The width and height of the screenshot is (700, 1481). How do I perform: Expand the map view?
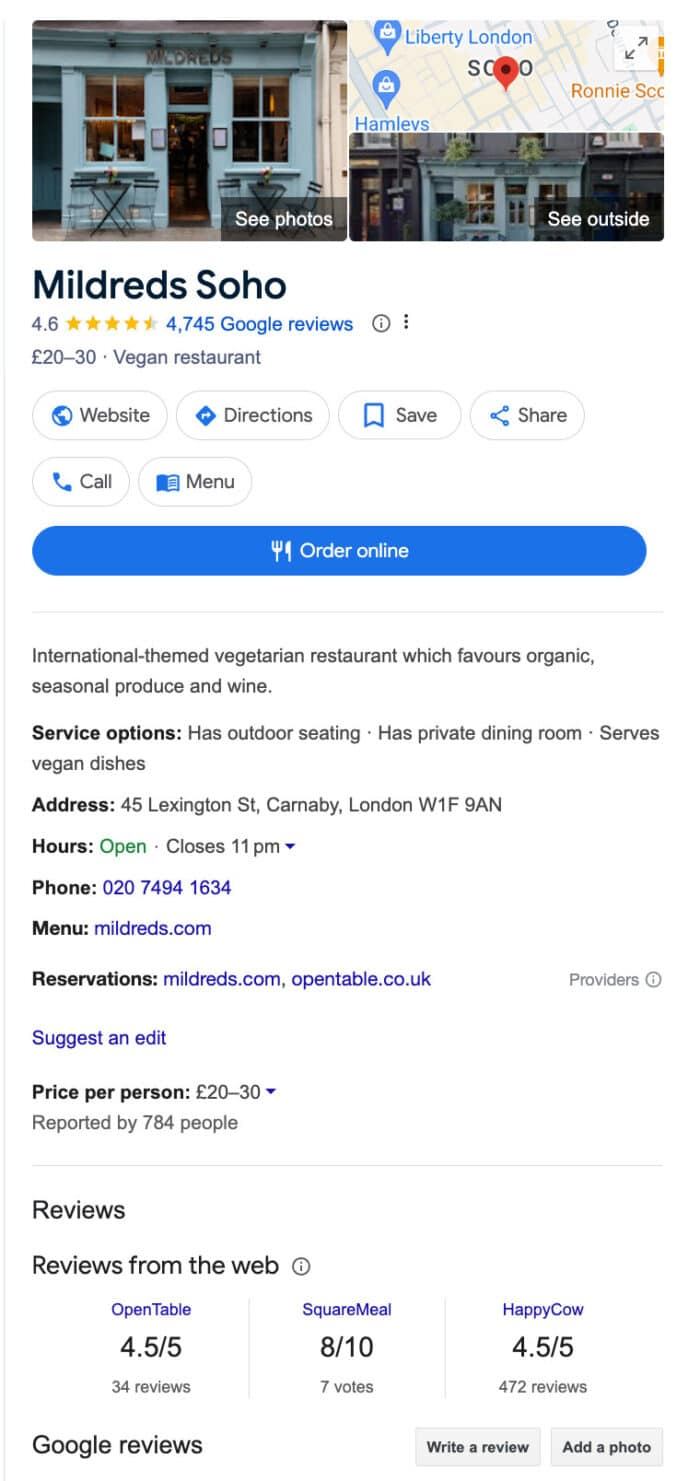(636, 48)
